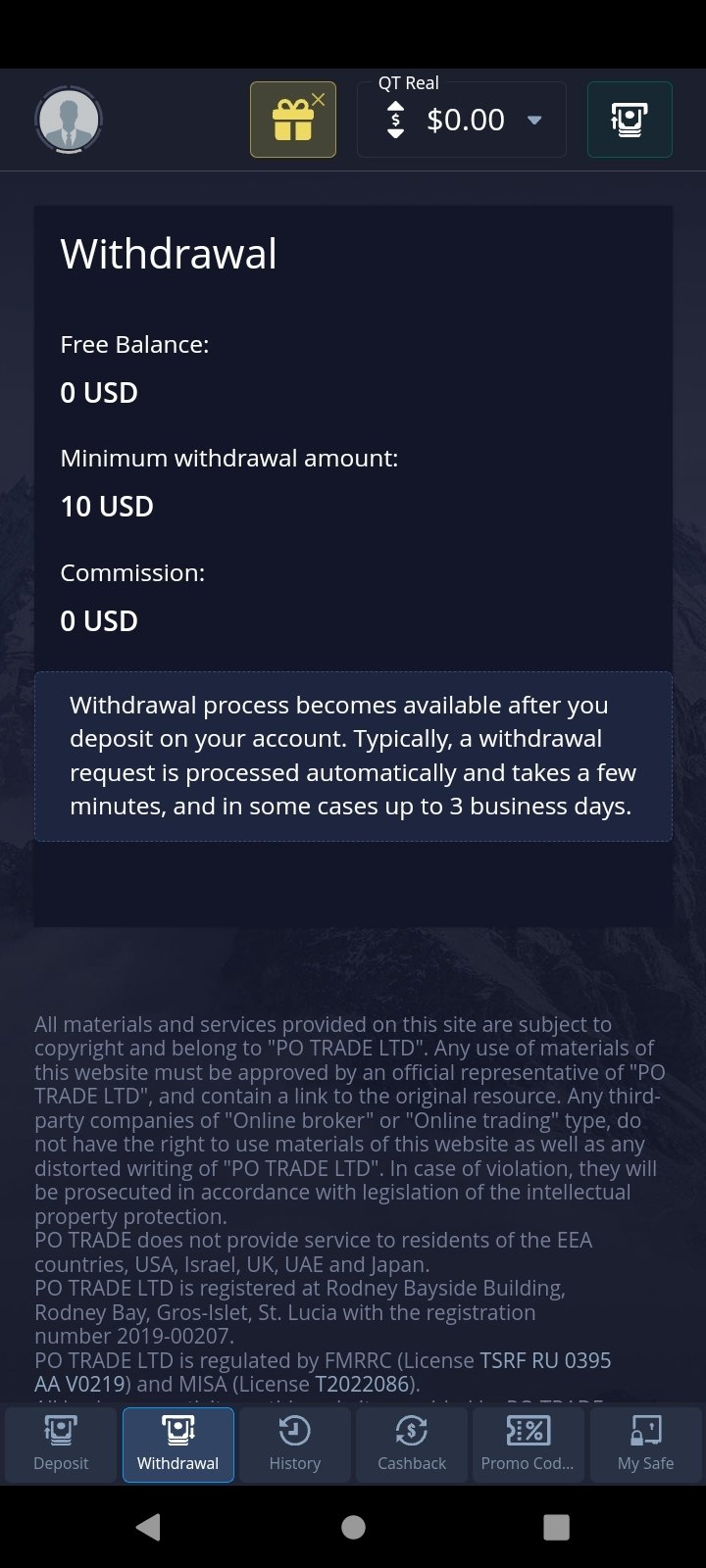Go to the Cashback tab

pyautogui.click(x=412, y=1445)
